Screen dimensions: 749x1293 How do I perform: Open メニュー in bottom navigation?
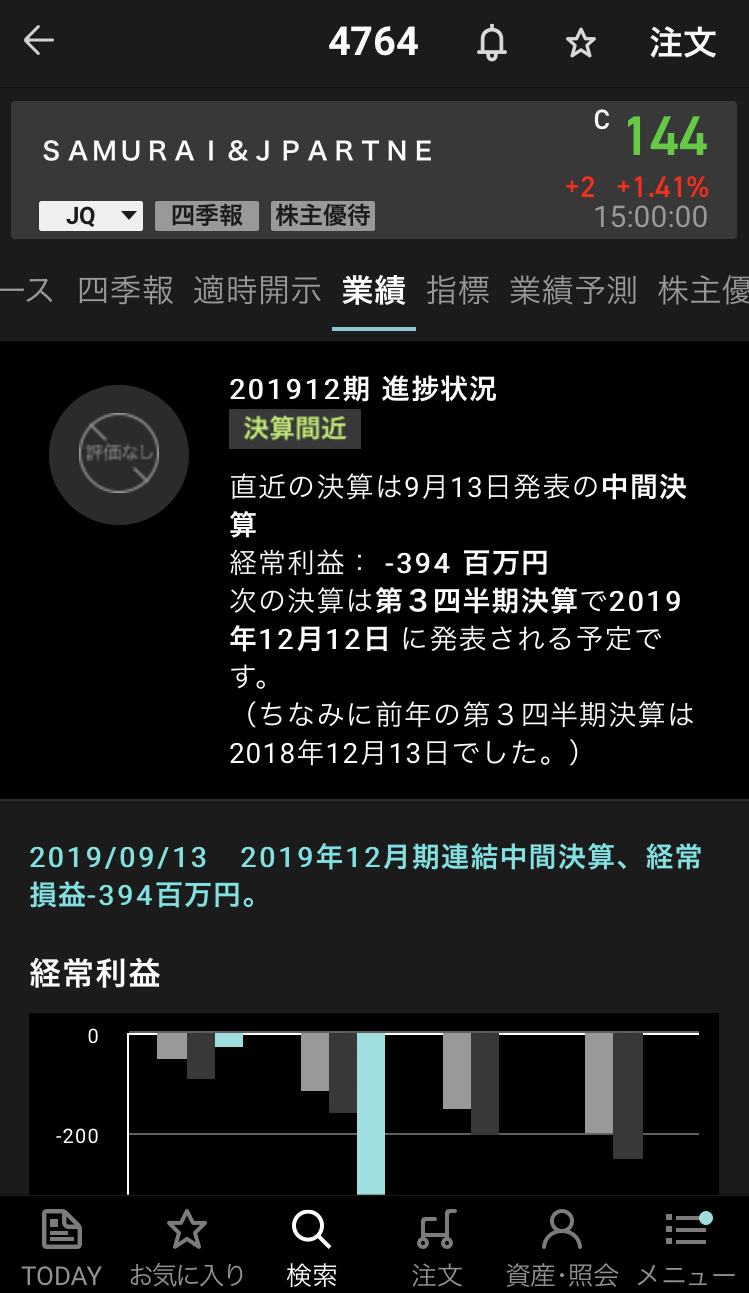pyautogui.click(x=686, y=1246)
